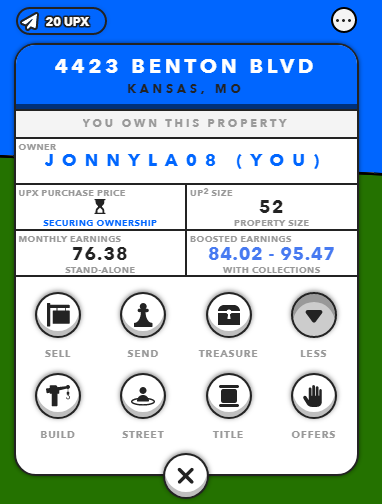Close the property card
This screenshot has width=382, height=504.
click(186, 476)
